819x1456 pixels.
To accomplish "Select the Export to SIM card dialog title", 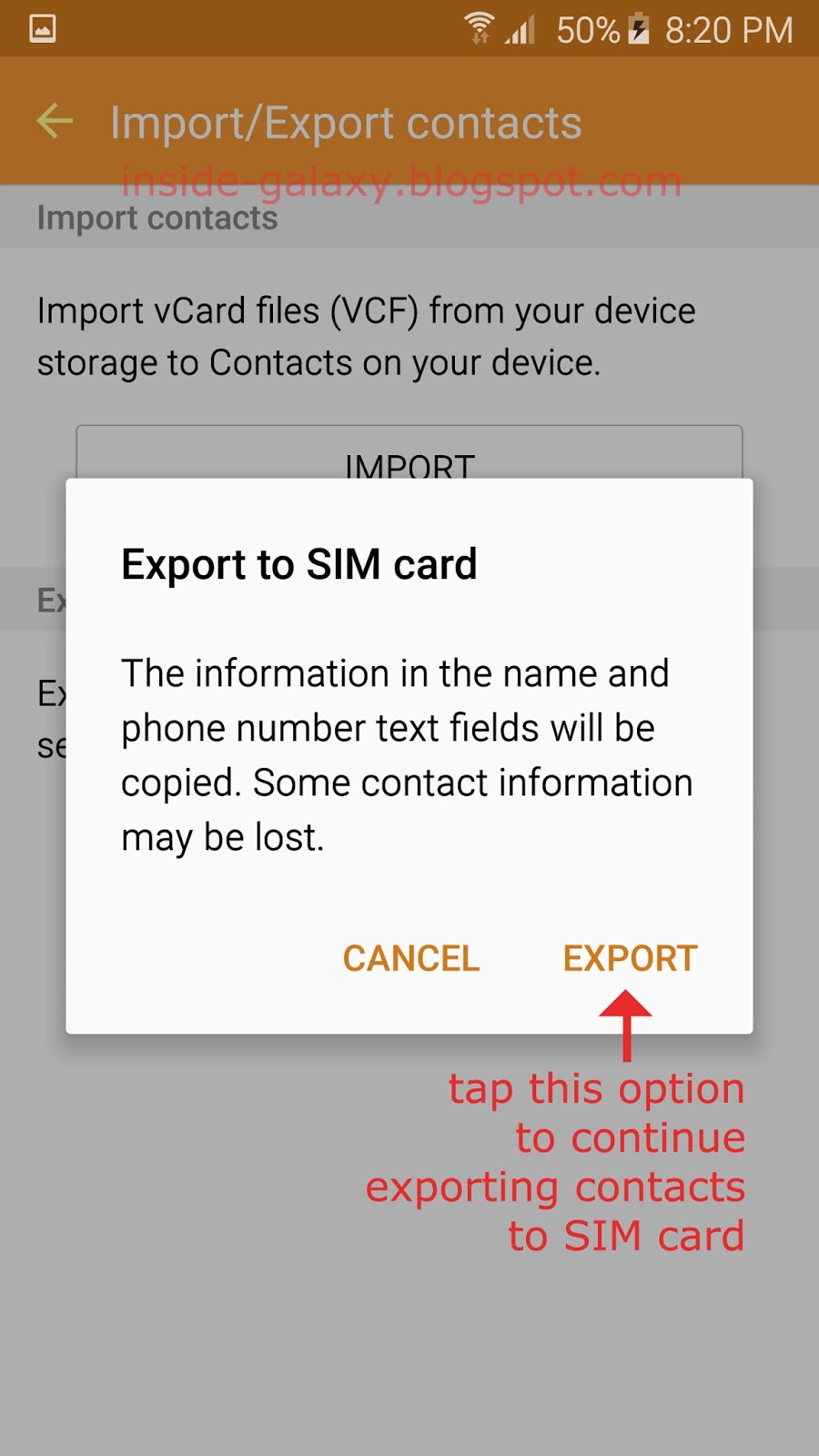I will [x=298, y=563].
